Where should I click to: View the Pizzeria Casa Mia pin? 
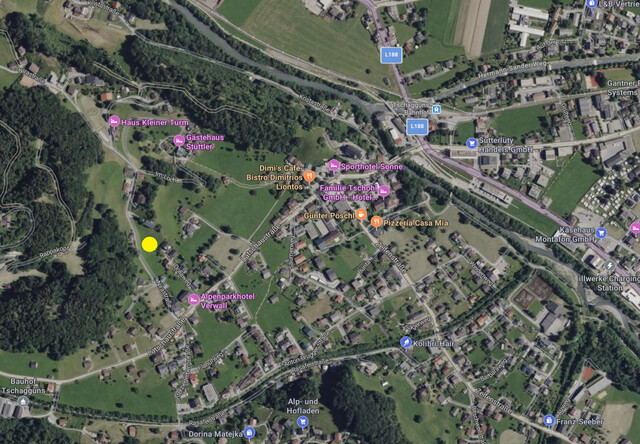(376, 221)
